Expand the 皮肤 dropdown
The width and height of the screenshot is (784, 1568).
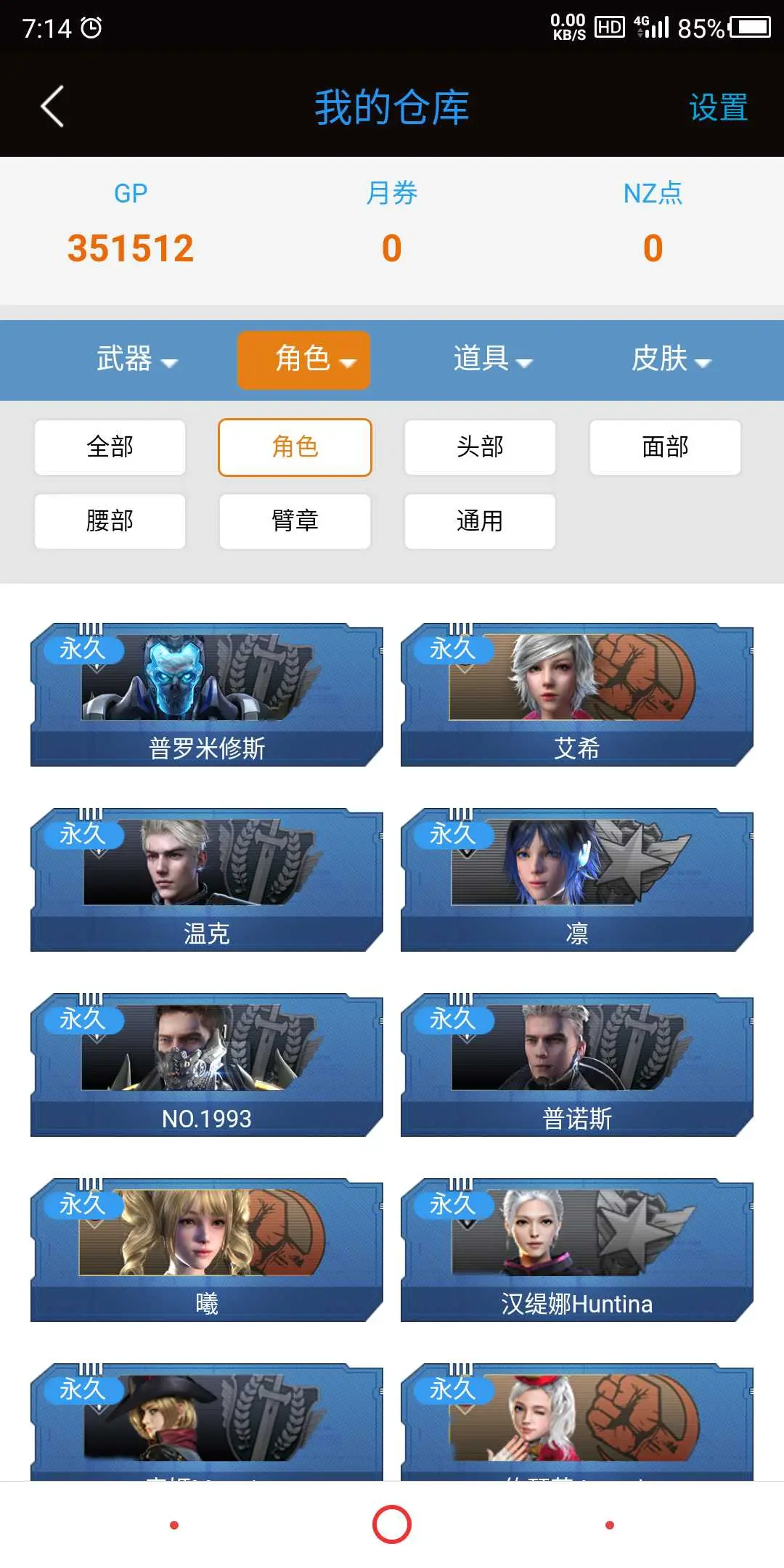click(671, 359)
